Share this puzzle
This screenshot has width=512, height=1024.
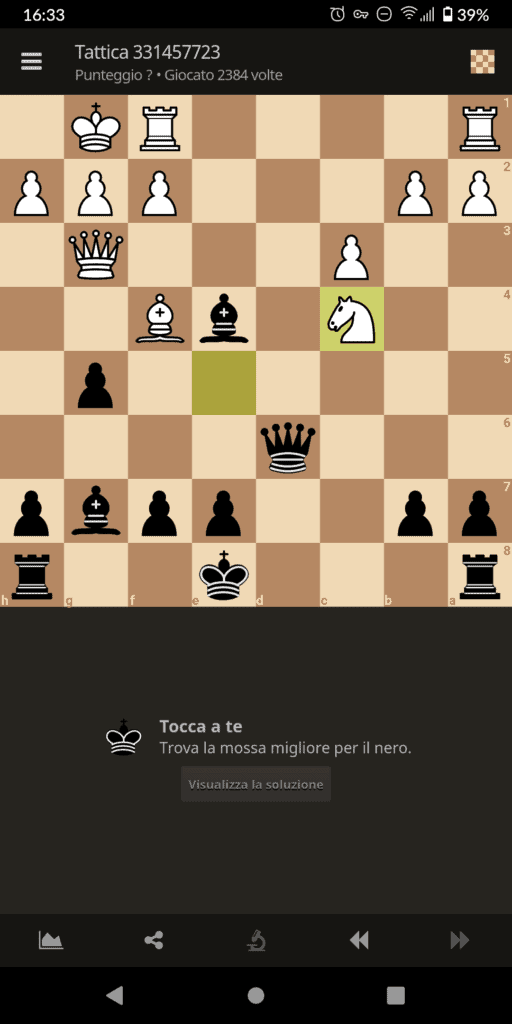pyautogui.click(x=153, y=940)
